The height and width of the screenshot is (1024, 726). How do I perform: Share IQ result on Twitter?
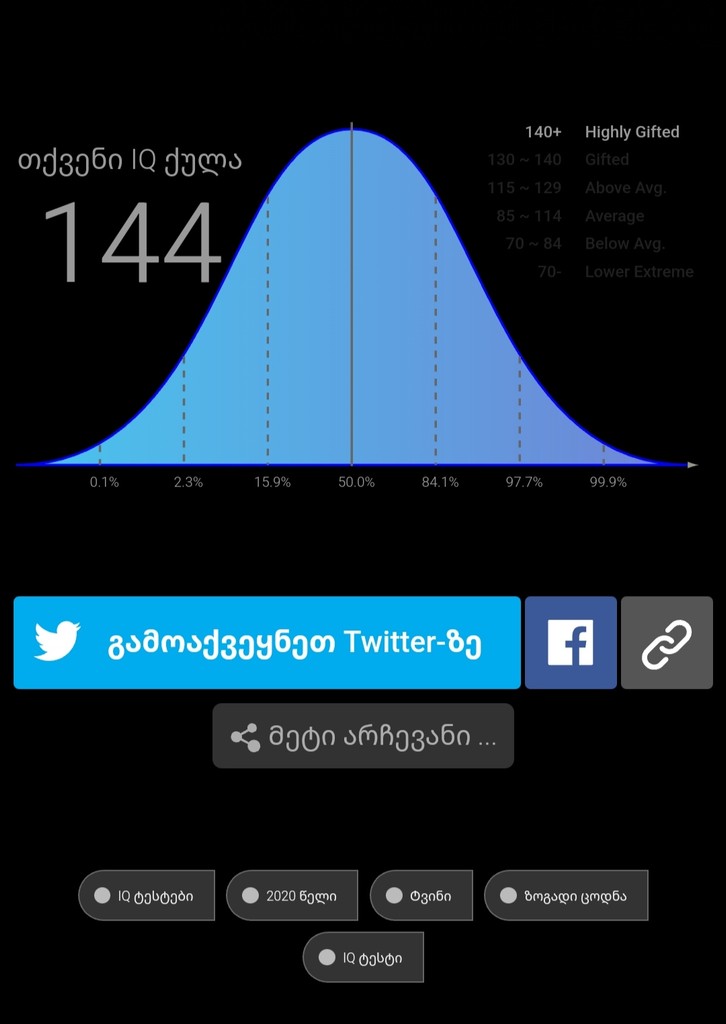(x=267, y=642)
